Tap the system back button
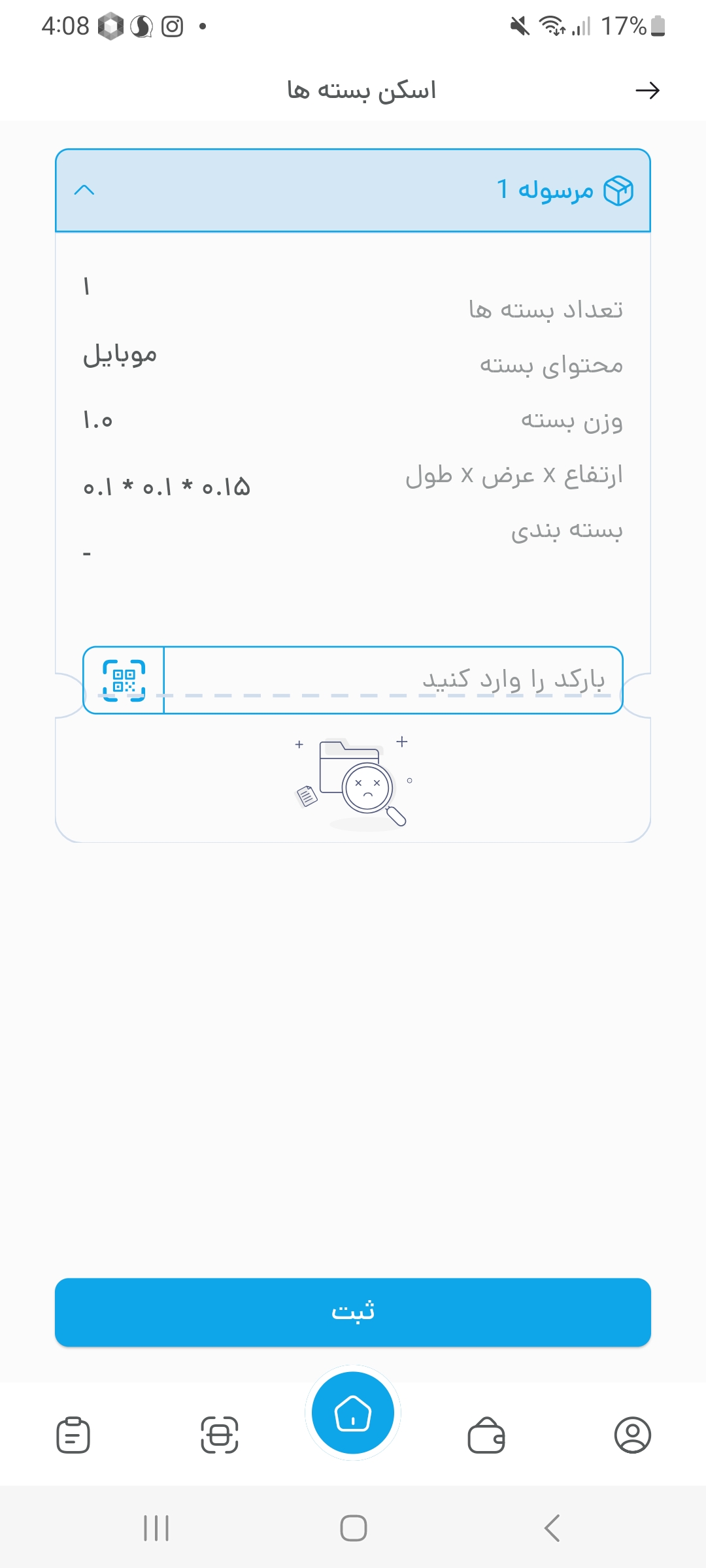 click(x=552, y=1528)
